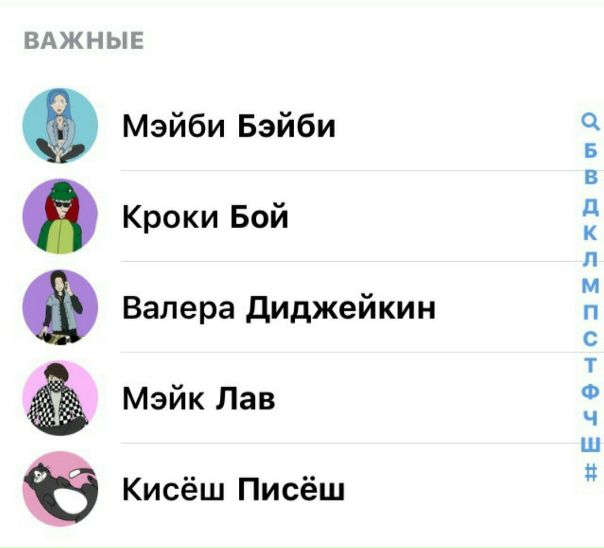Jump to letter Т in the index
This screenshot has width=604, height=548.
590,364
